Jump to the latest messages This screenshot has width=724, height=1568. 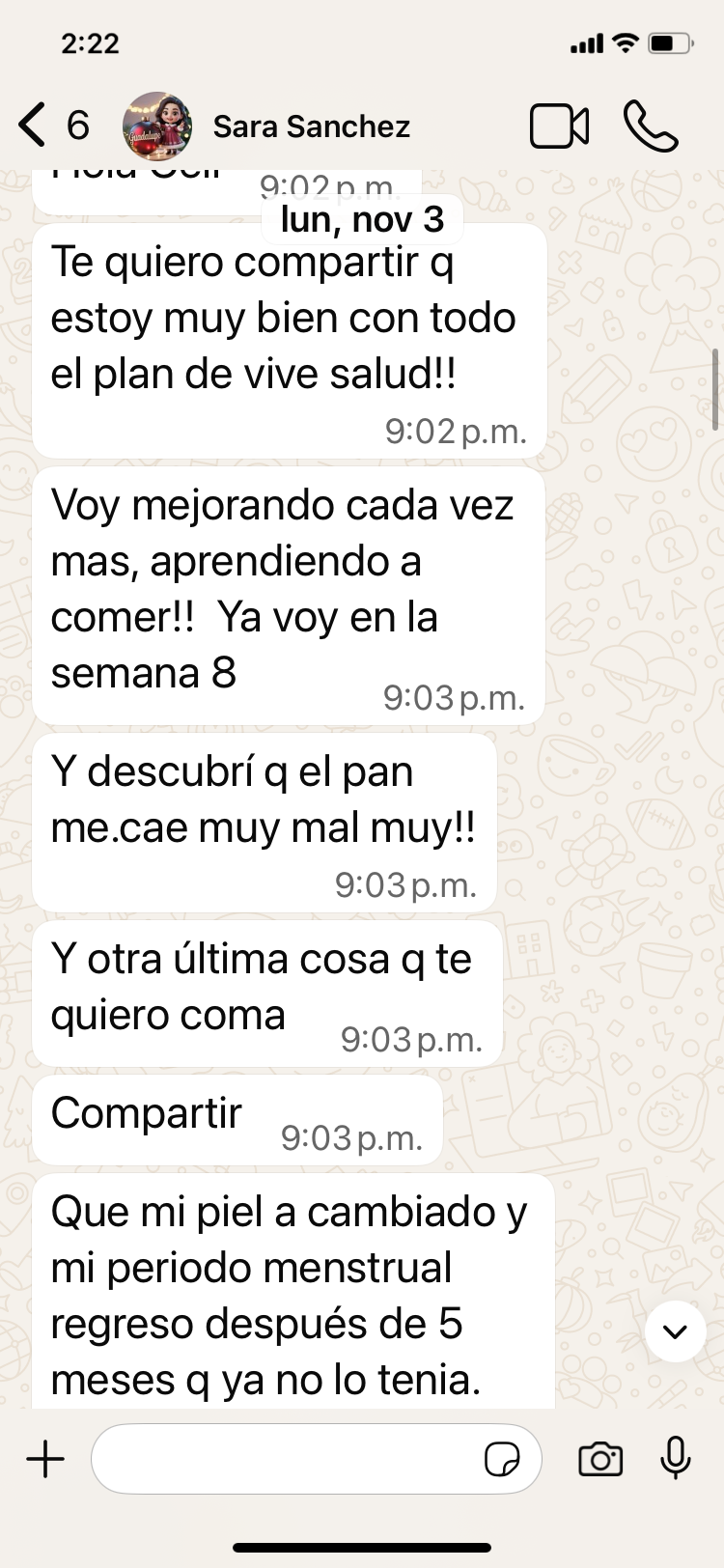[x=675, y=1331]
